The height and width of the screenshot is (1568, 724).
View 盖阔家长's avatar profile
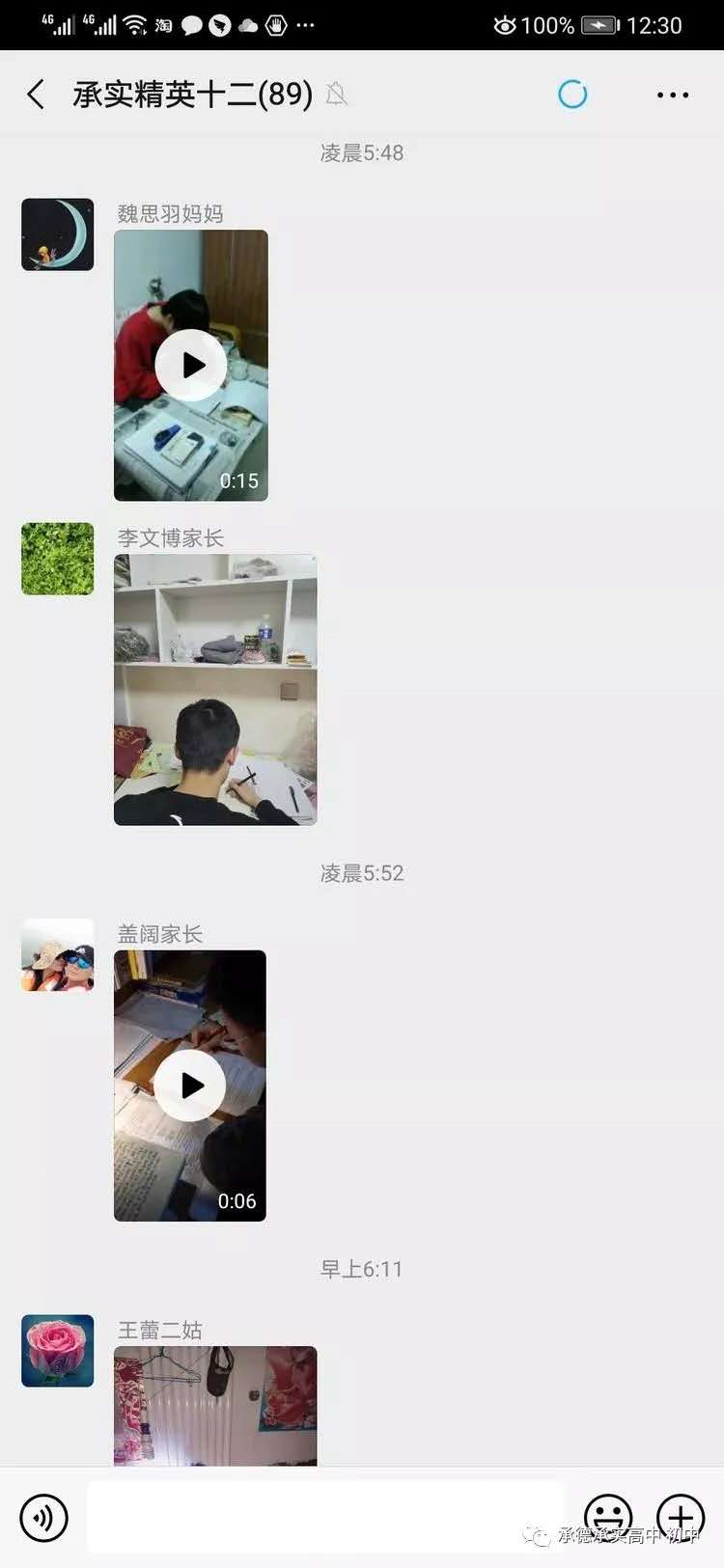pyautogui.click(x=58, y=955)
